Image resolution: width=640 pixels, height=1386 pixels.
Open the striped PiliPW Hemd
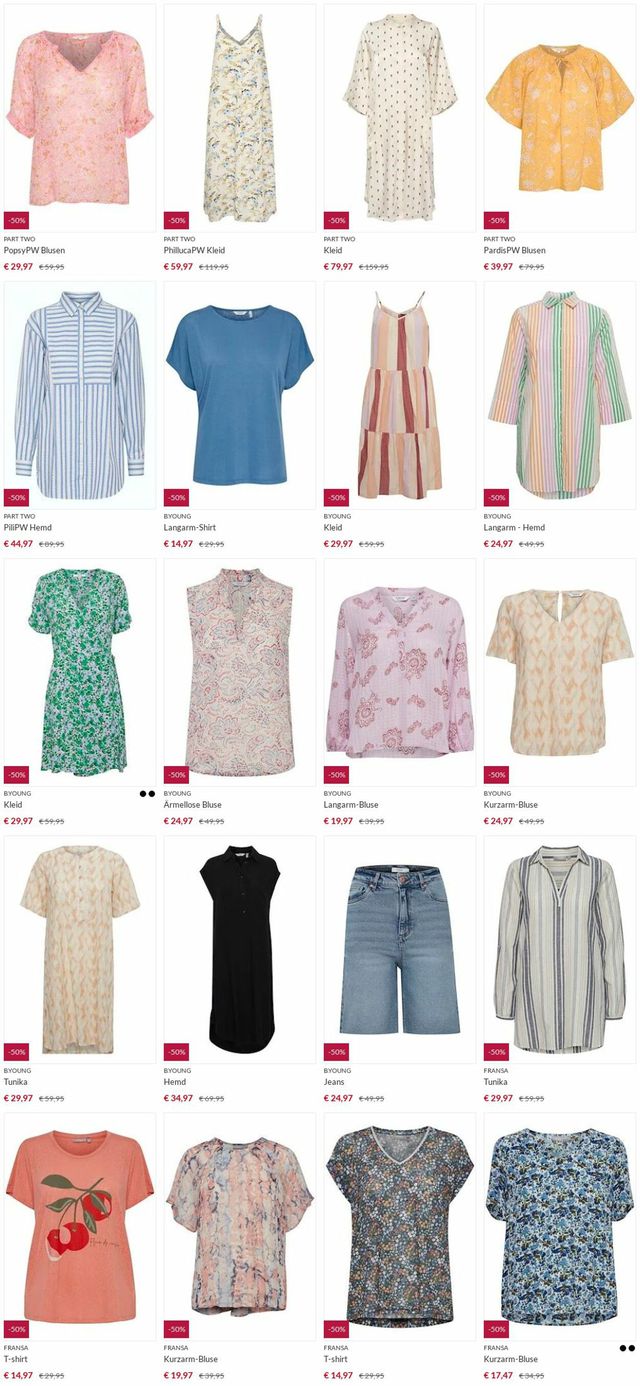[x=79, y=393]
